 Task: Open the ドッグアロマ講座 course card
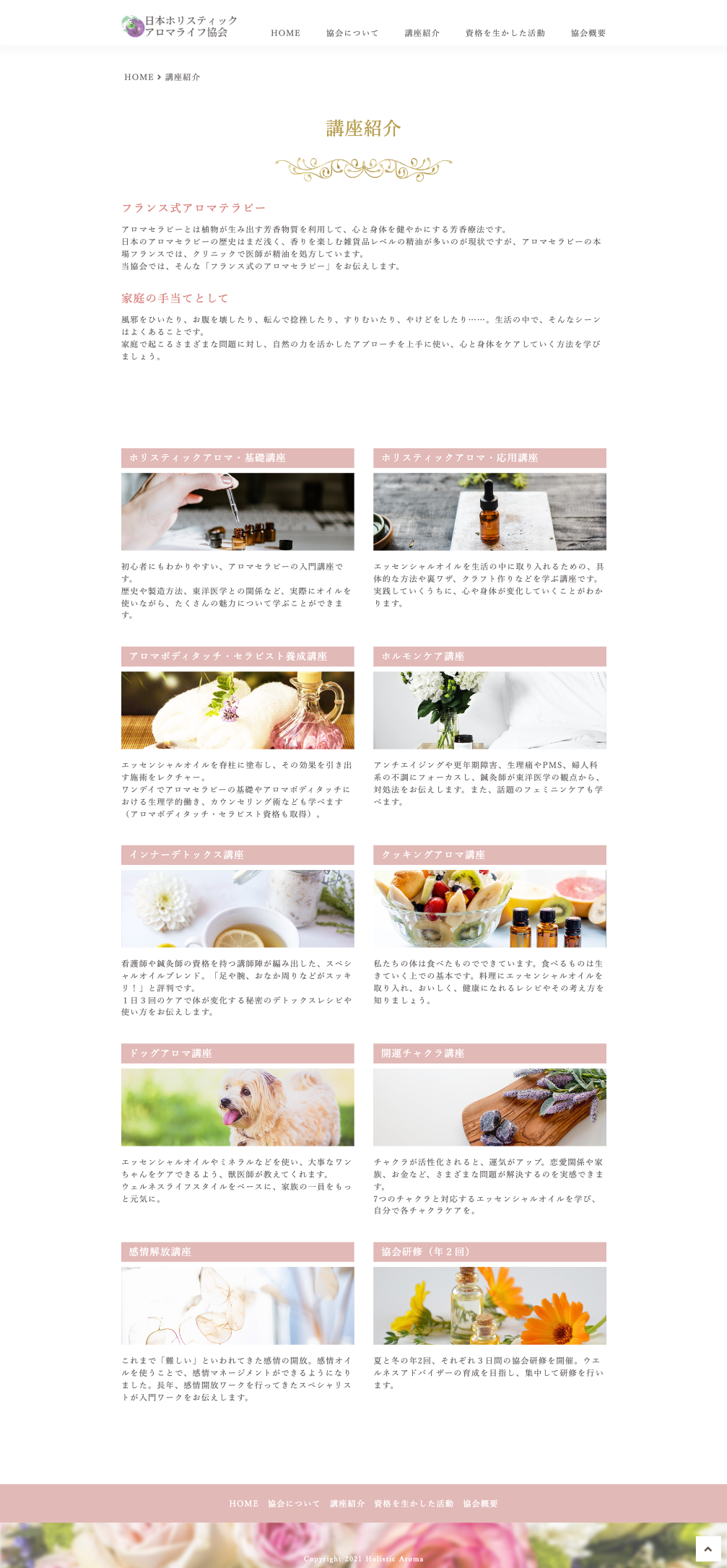pyautogui.click(x=238, y=1107)
